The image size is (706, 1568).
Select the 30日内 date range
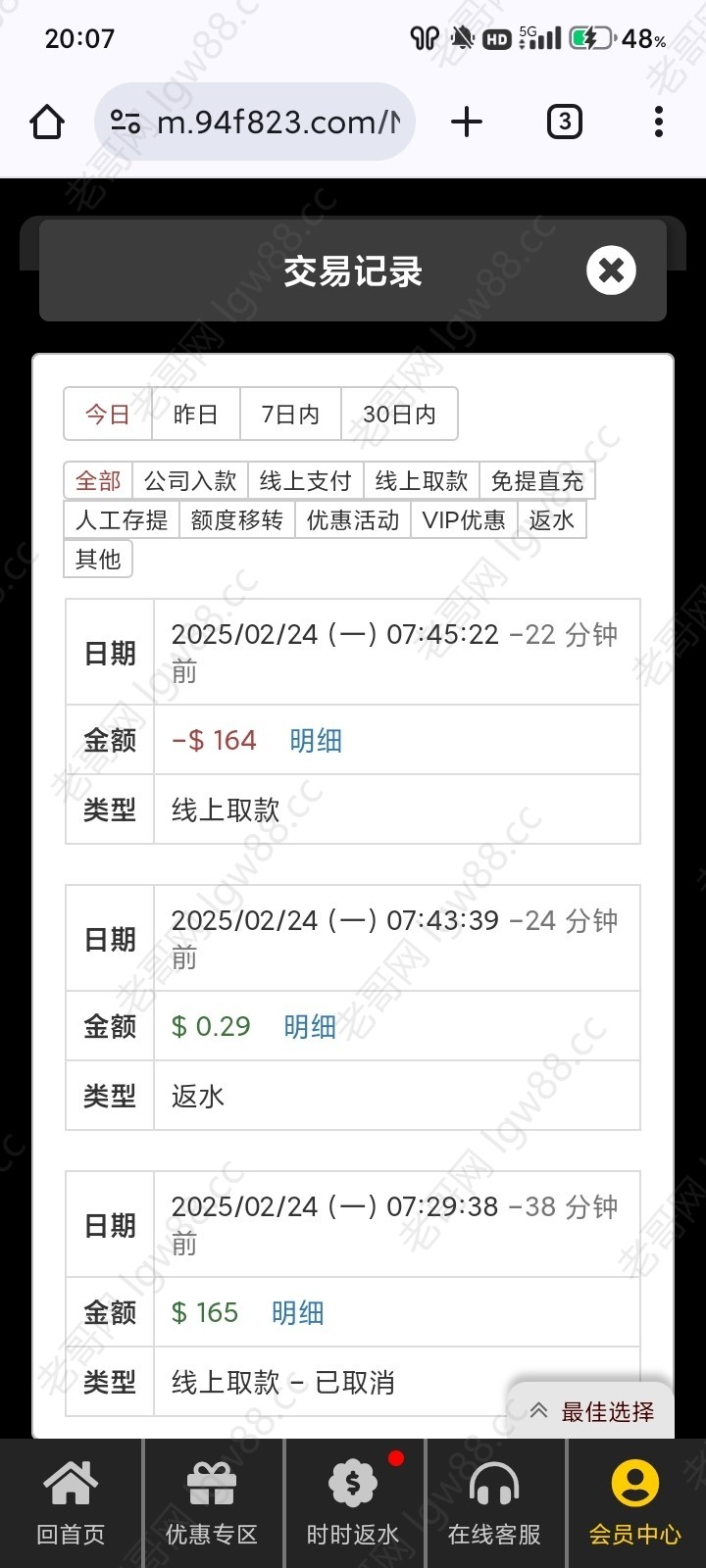(x=399, y=415)
